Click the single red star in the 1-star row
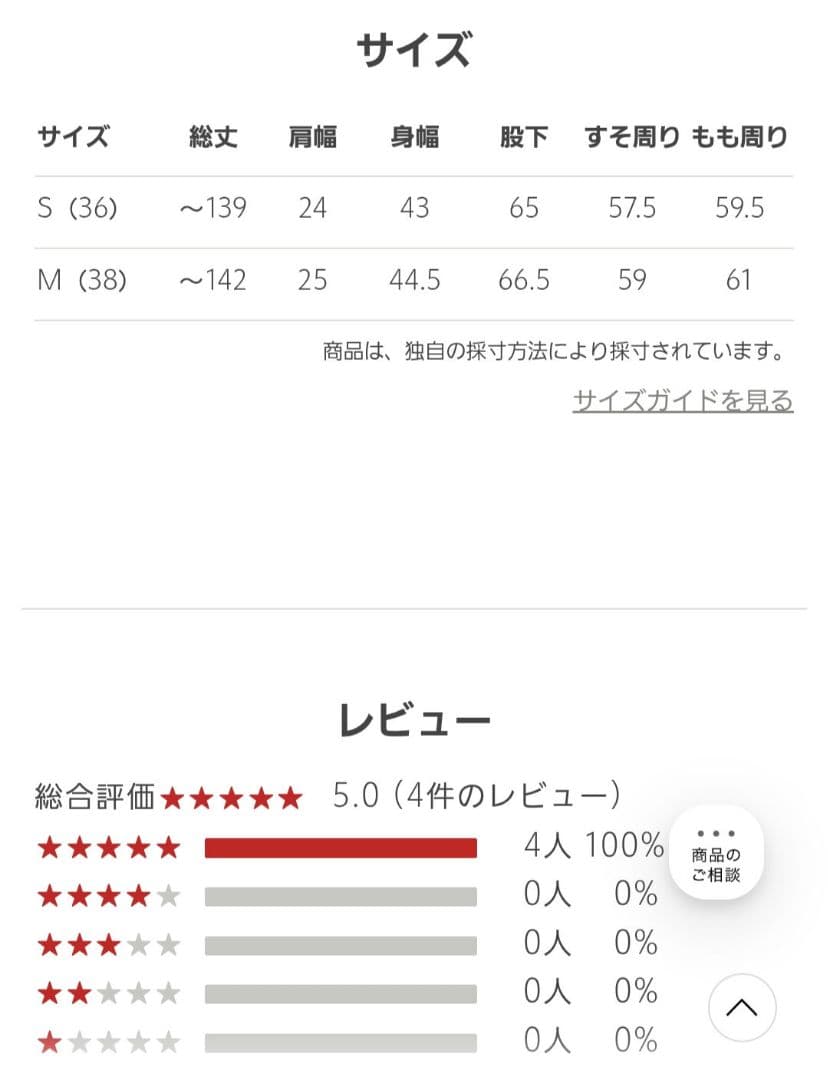Image resolution: width=828 pixels, height=1080 pixels. (x=50, y=1041)
